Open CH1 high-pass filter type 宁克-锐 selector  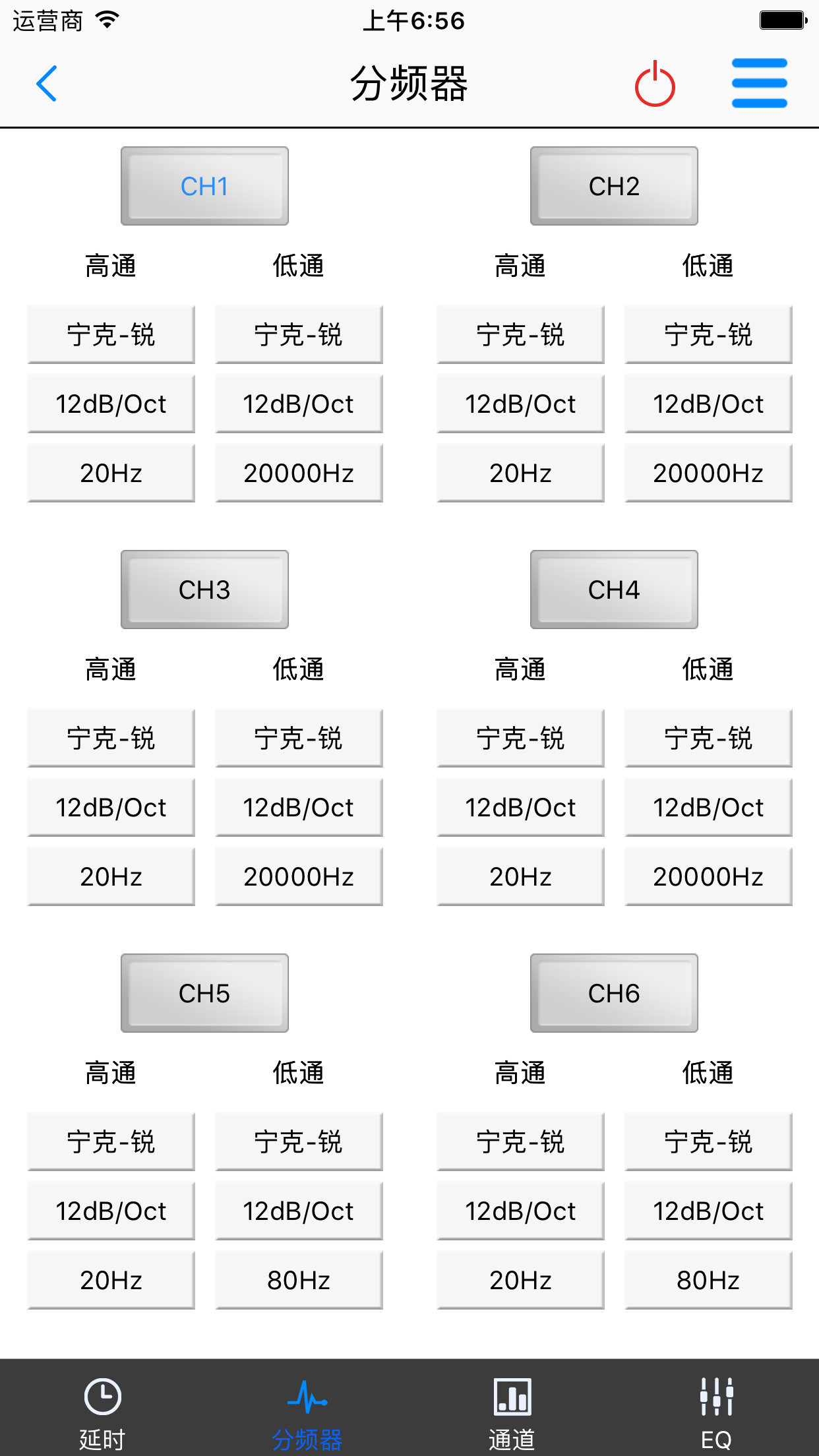pyautogui.click(x=110, y=334)
